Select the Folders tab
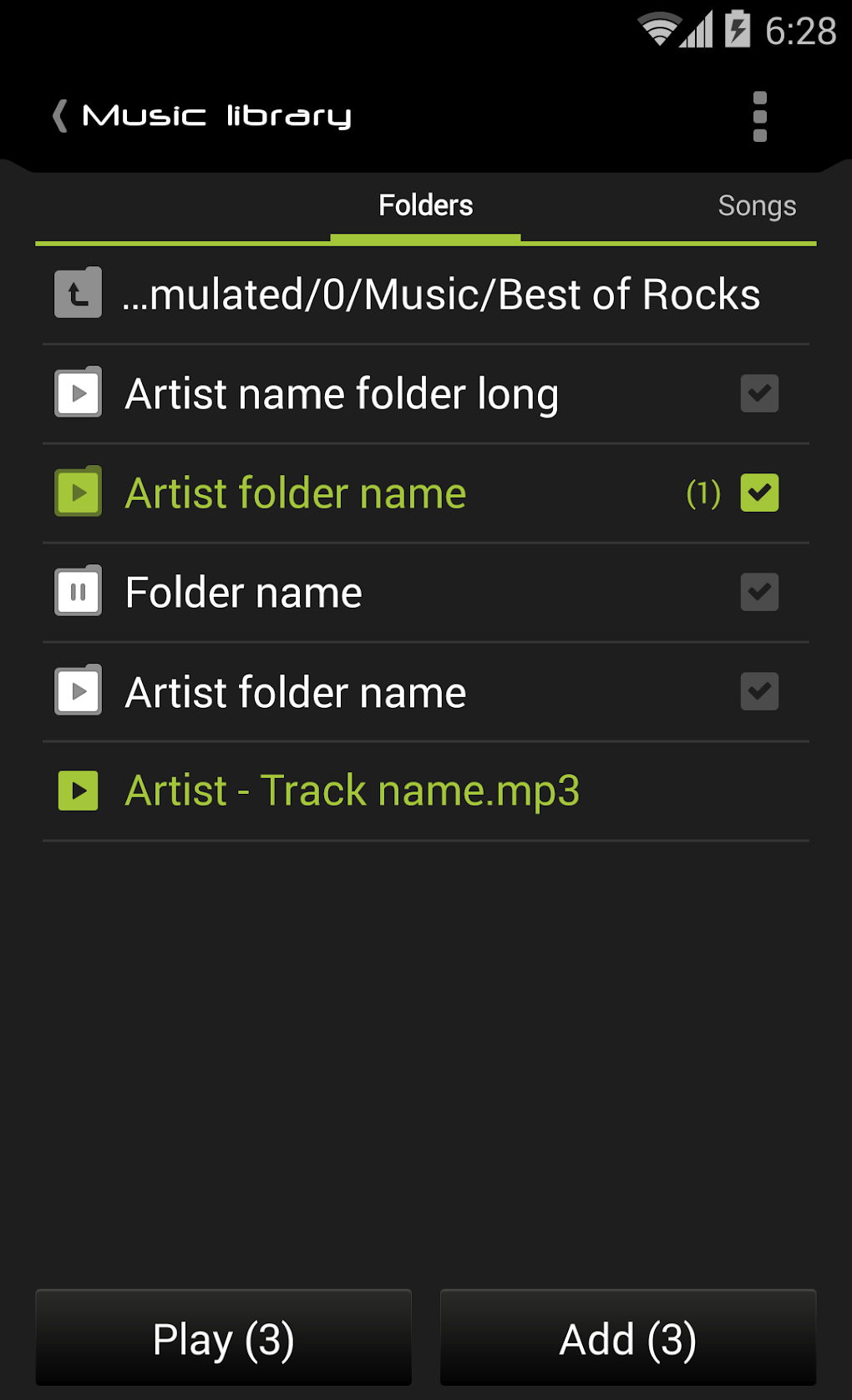Image resolution: width=852 pixels, height=1400 pixels. [425, 205]
